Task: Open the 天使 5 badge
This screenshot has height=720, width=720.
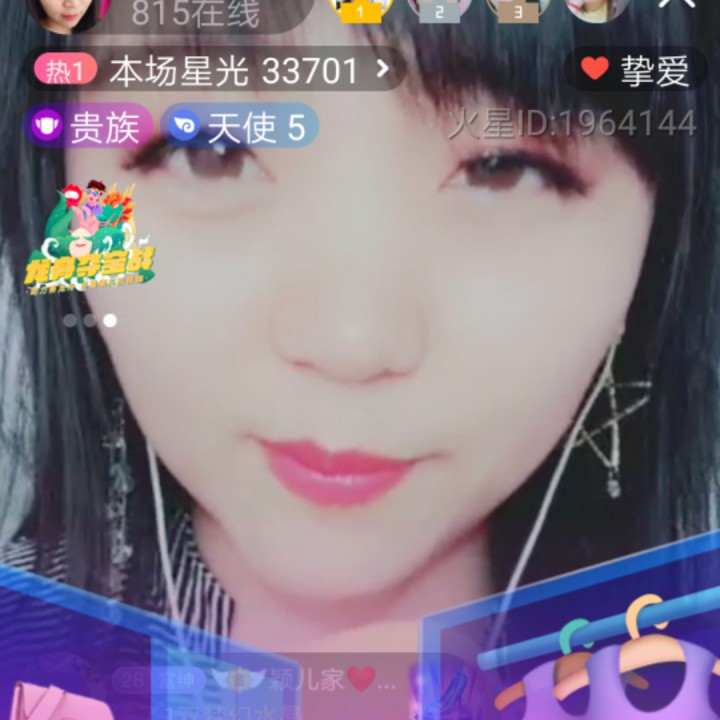Action: [238, 127]
